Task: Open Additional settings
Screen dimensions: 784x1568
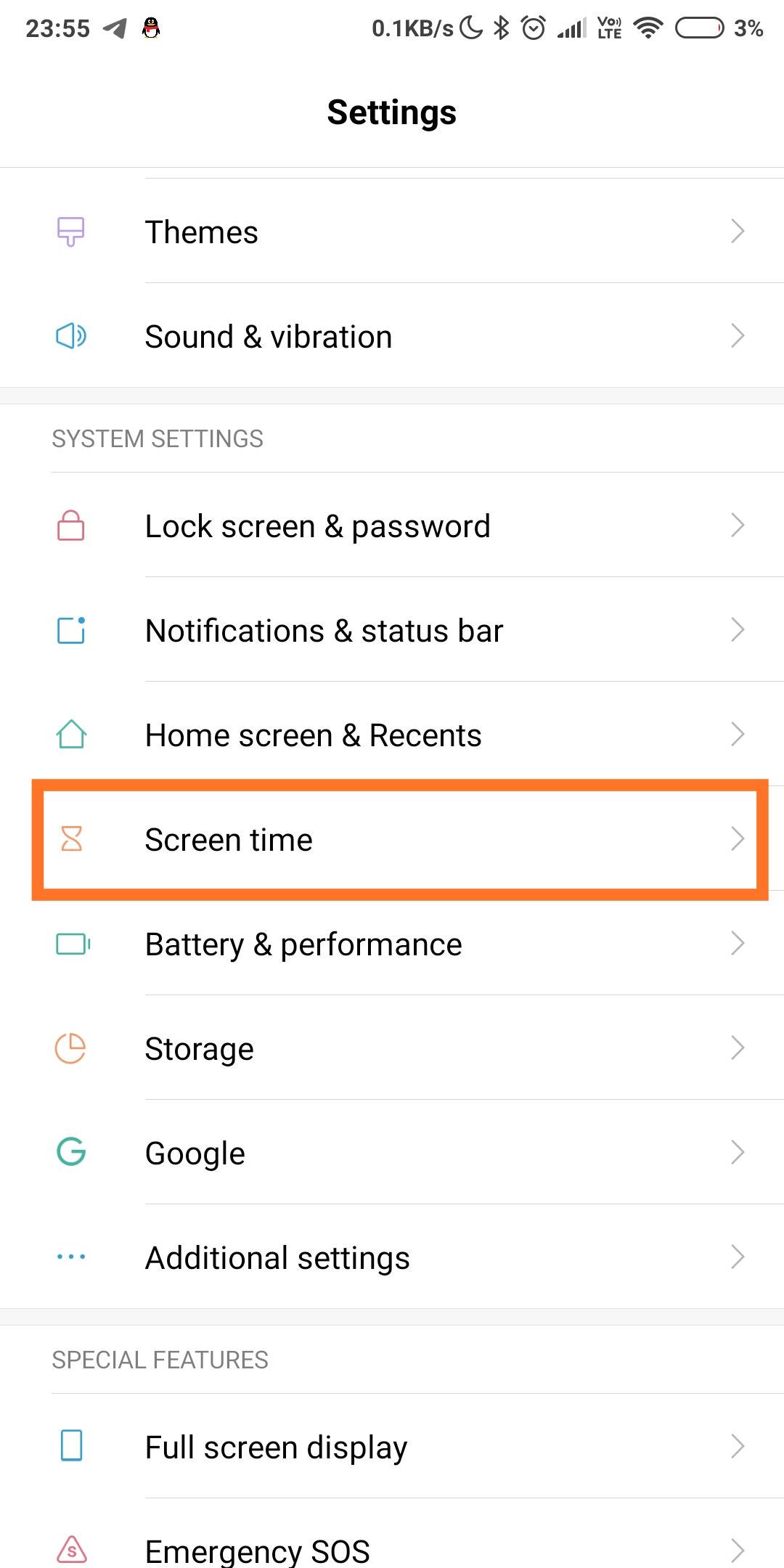Action: (392, 1257)
